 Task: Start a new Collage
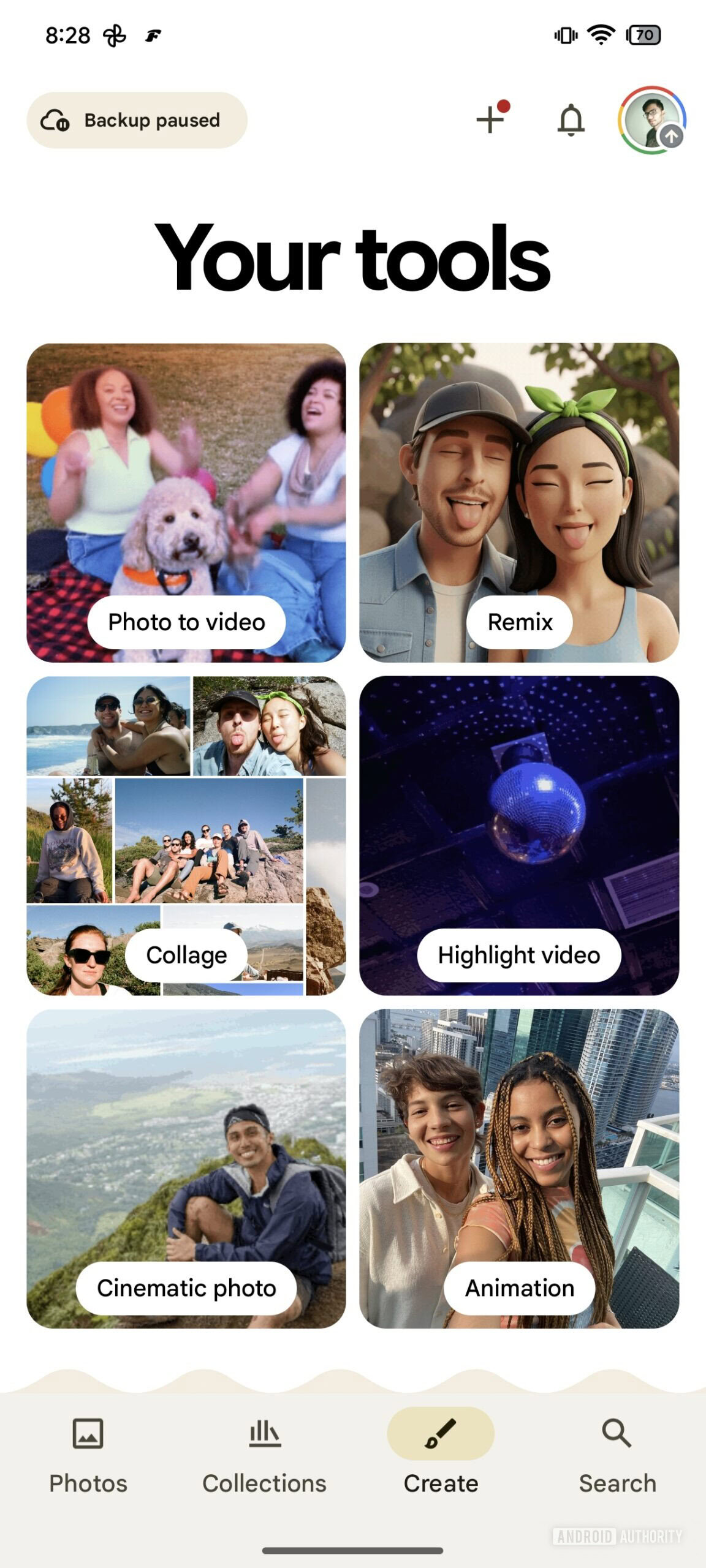186,835
